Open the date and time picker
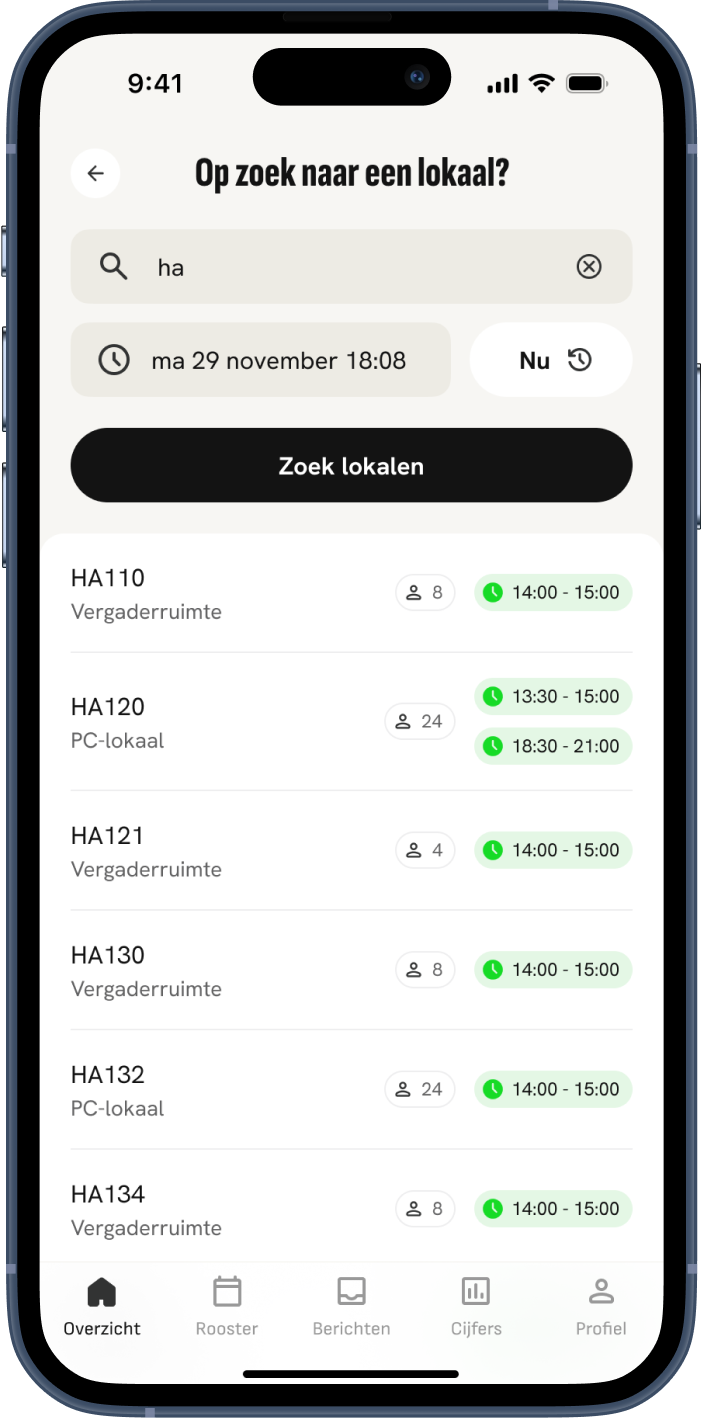 [x=260, y=360]
